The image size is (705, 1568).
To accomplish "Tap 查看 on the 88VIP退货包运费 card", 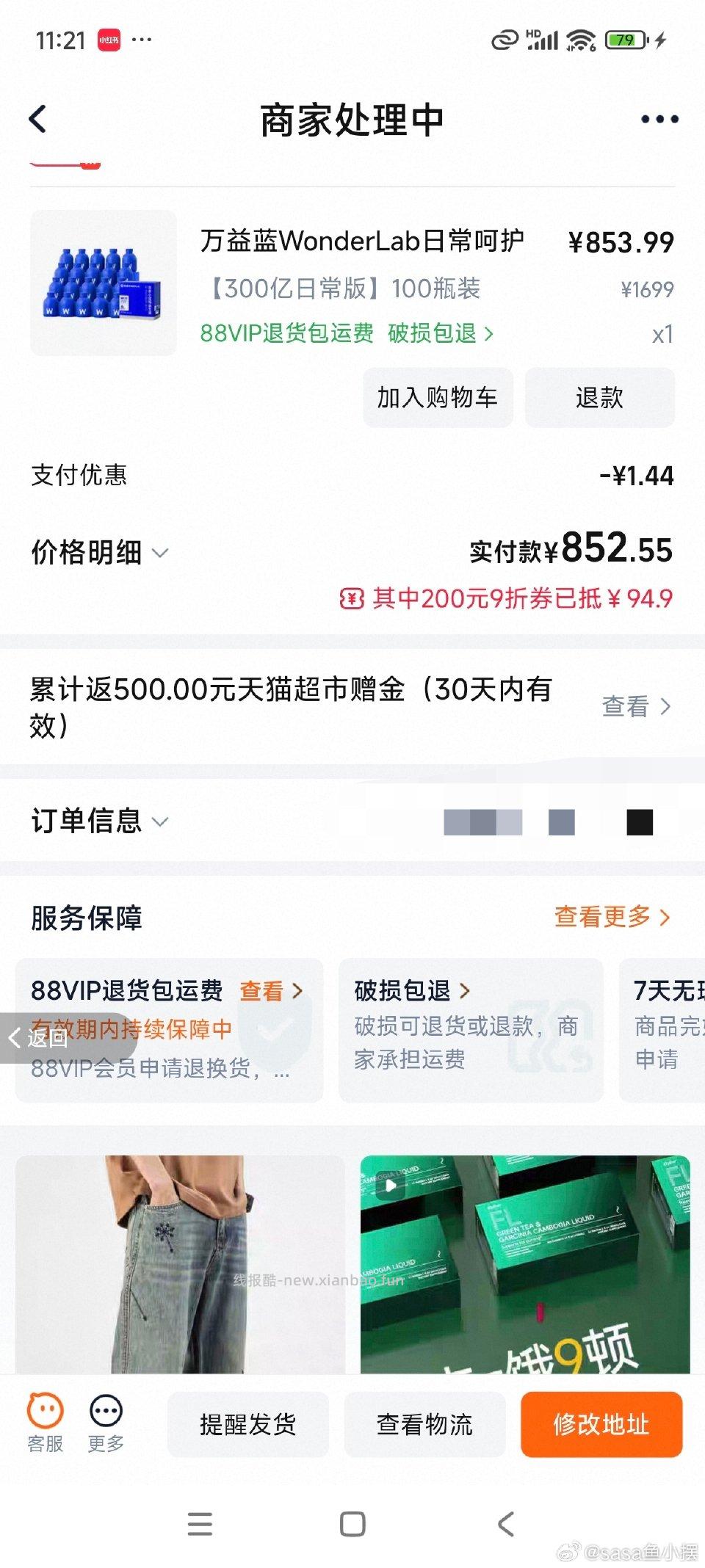I will (262, 991).
